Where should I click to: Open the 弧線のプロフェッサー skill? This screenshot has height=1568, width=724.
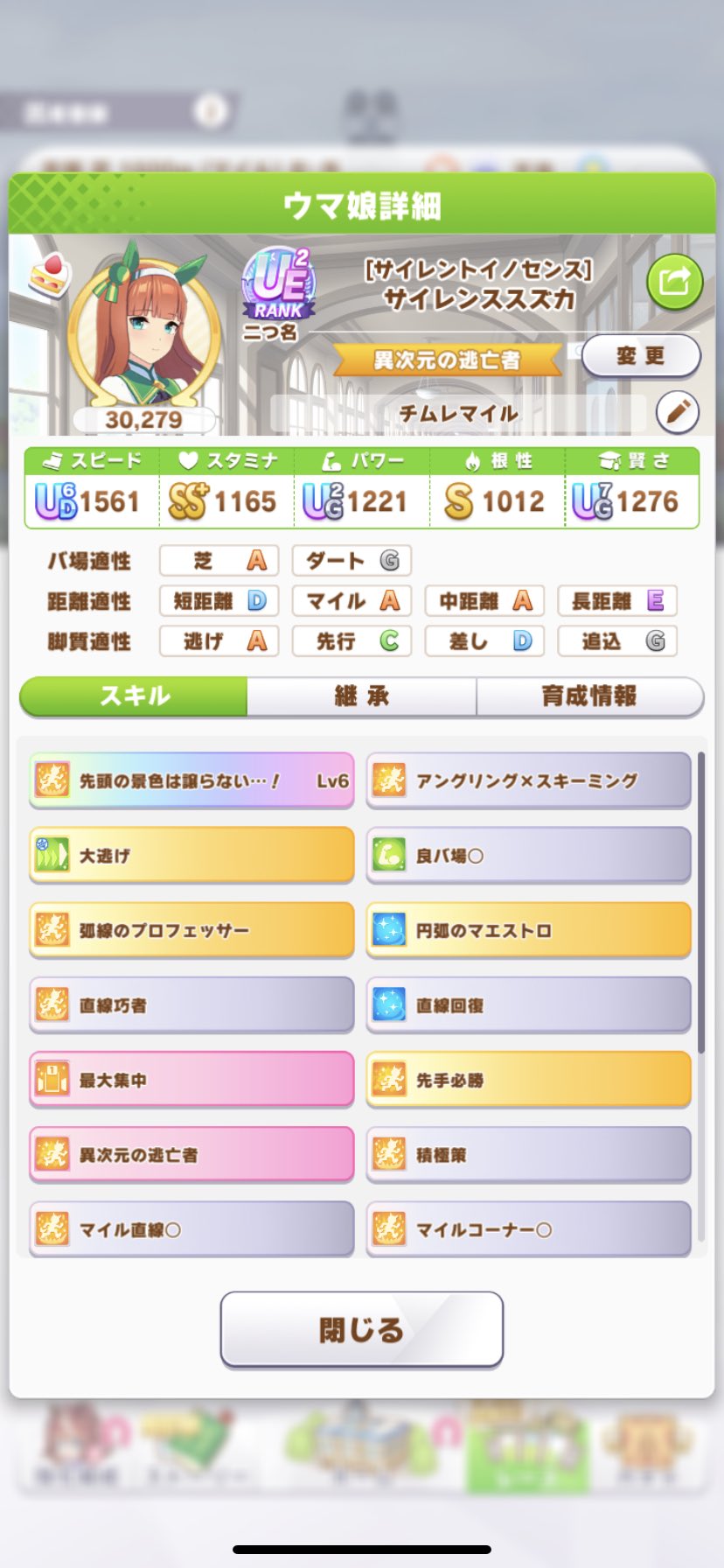tap(191, 930)
